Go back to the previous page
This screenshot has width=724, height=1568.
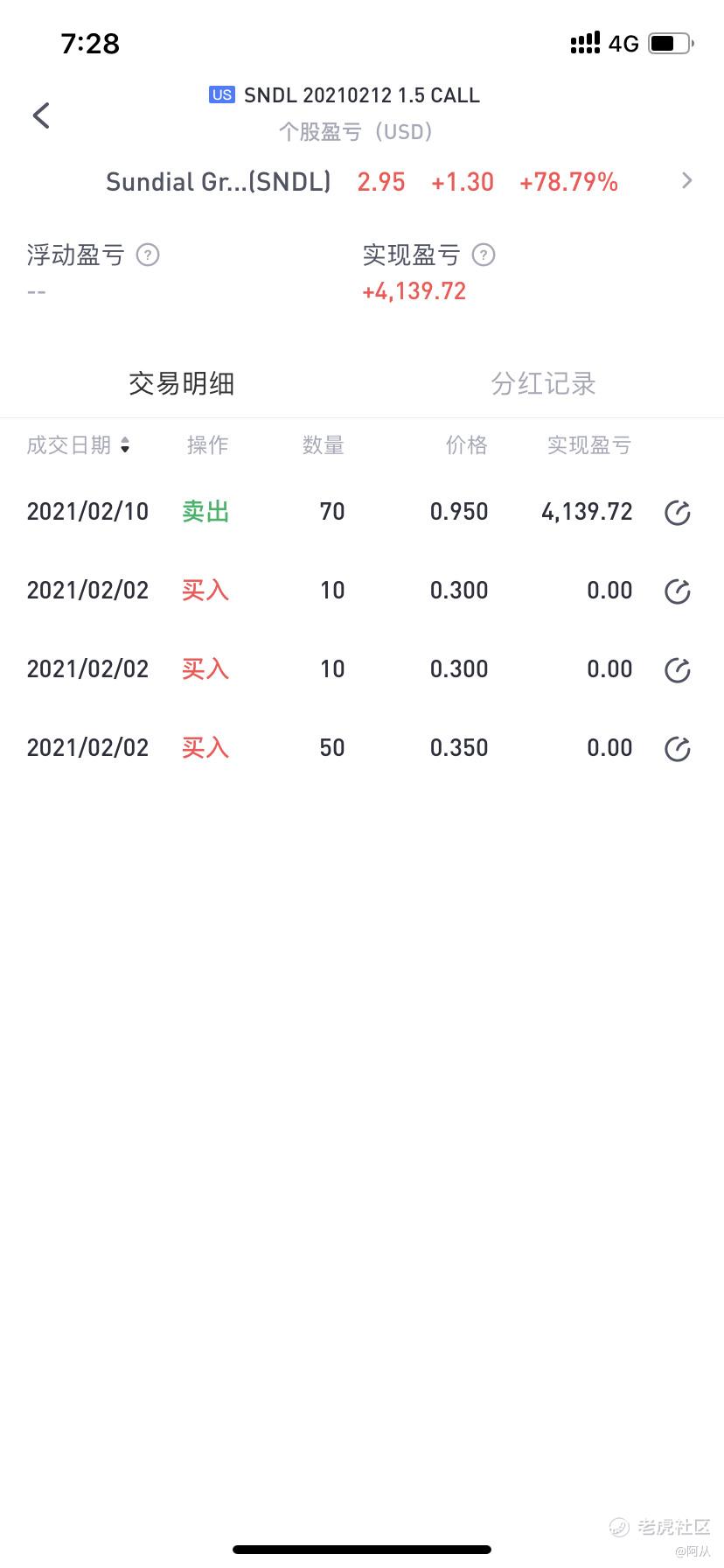click(x=41, y=115)
